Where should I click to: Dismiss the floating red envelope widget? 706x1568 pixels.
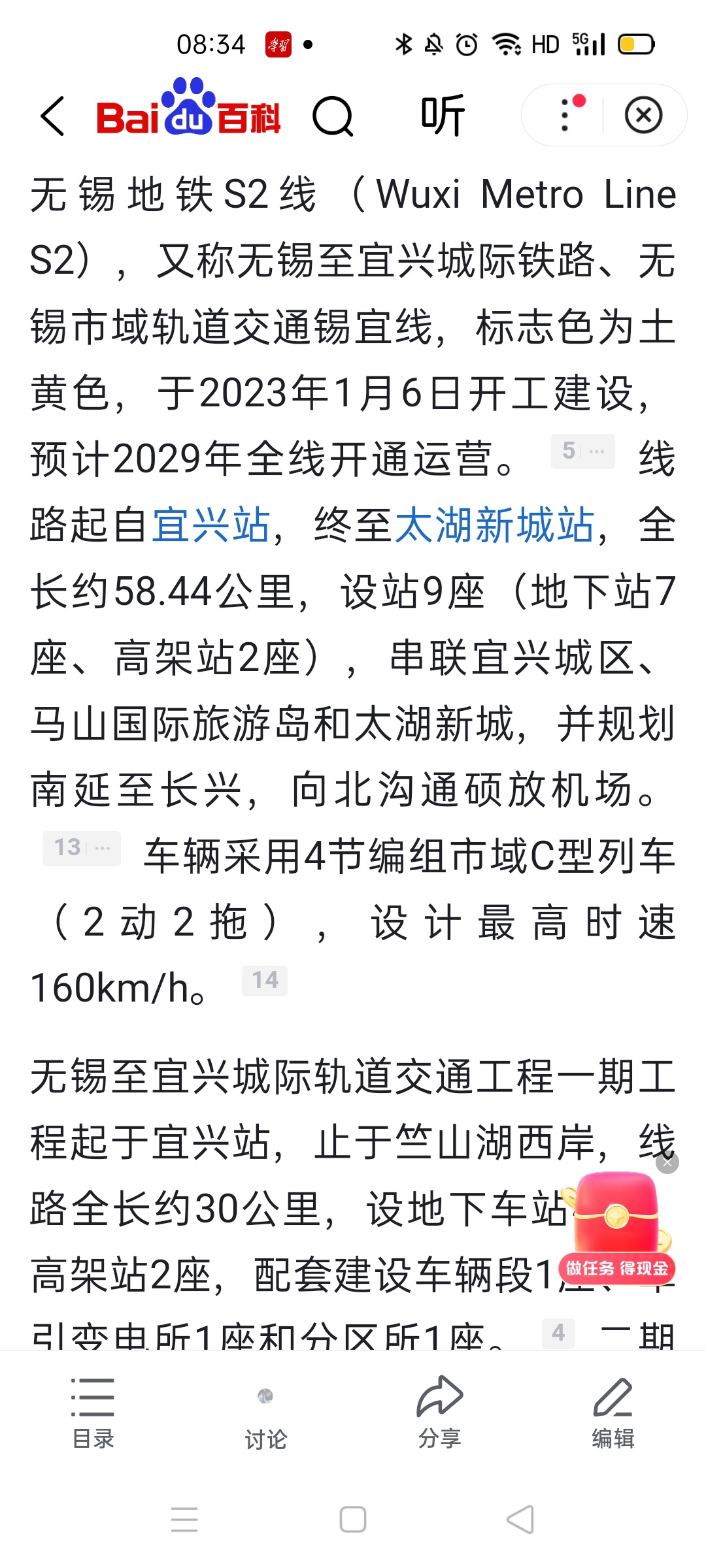(667, 1163)
